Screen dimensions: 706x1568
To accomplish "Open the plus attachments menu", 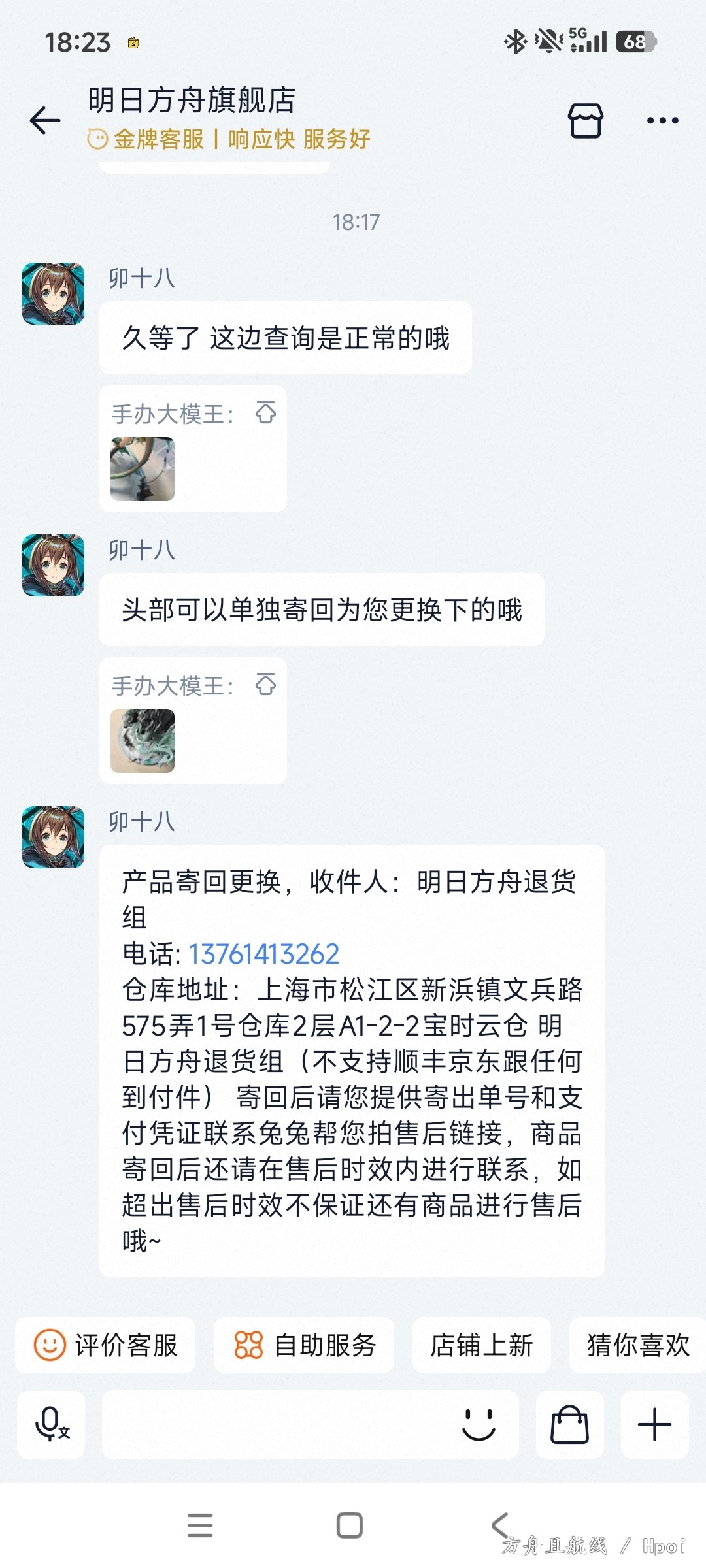I will (654, 1424).
